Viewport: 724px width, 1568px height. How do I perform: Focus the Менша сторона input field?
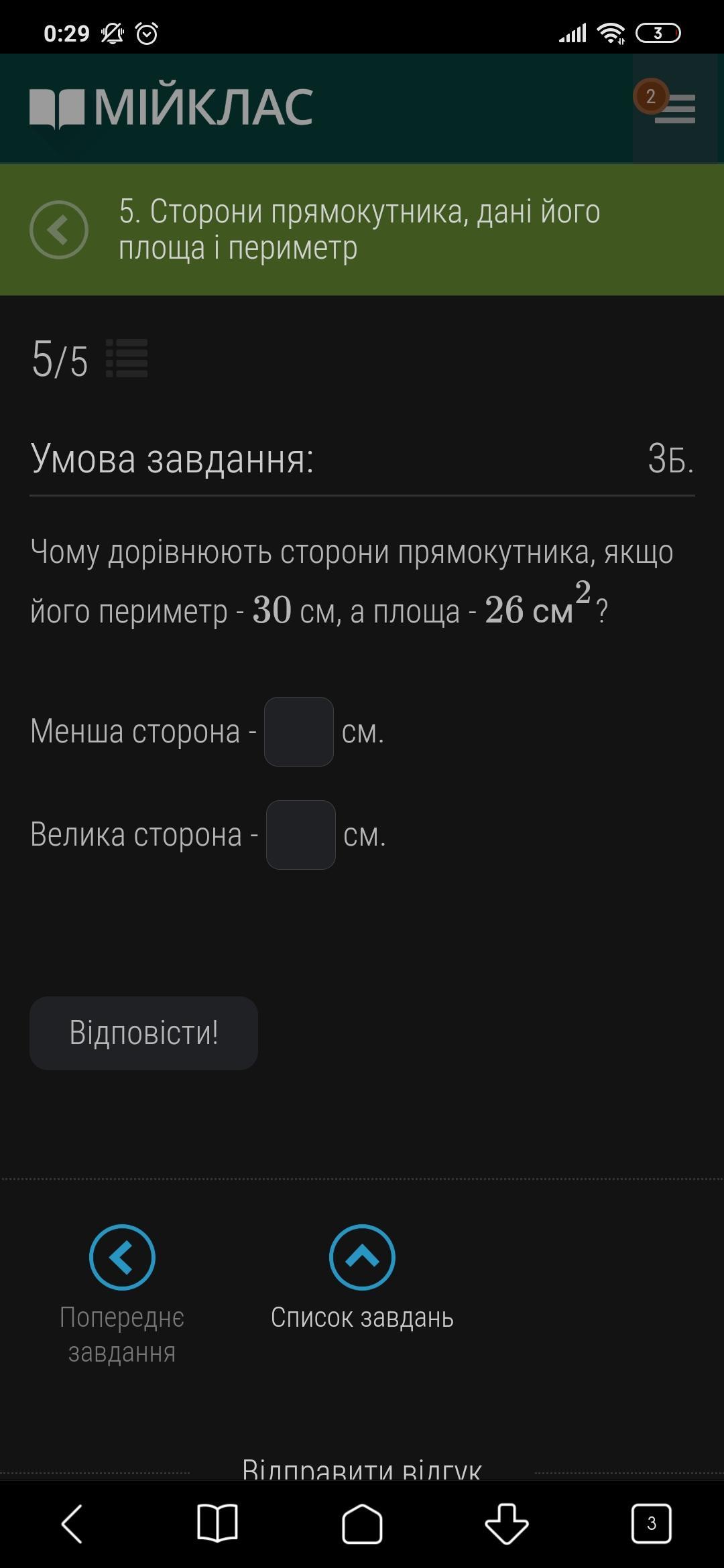pyautogui.click(x=299, y=732)
